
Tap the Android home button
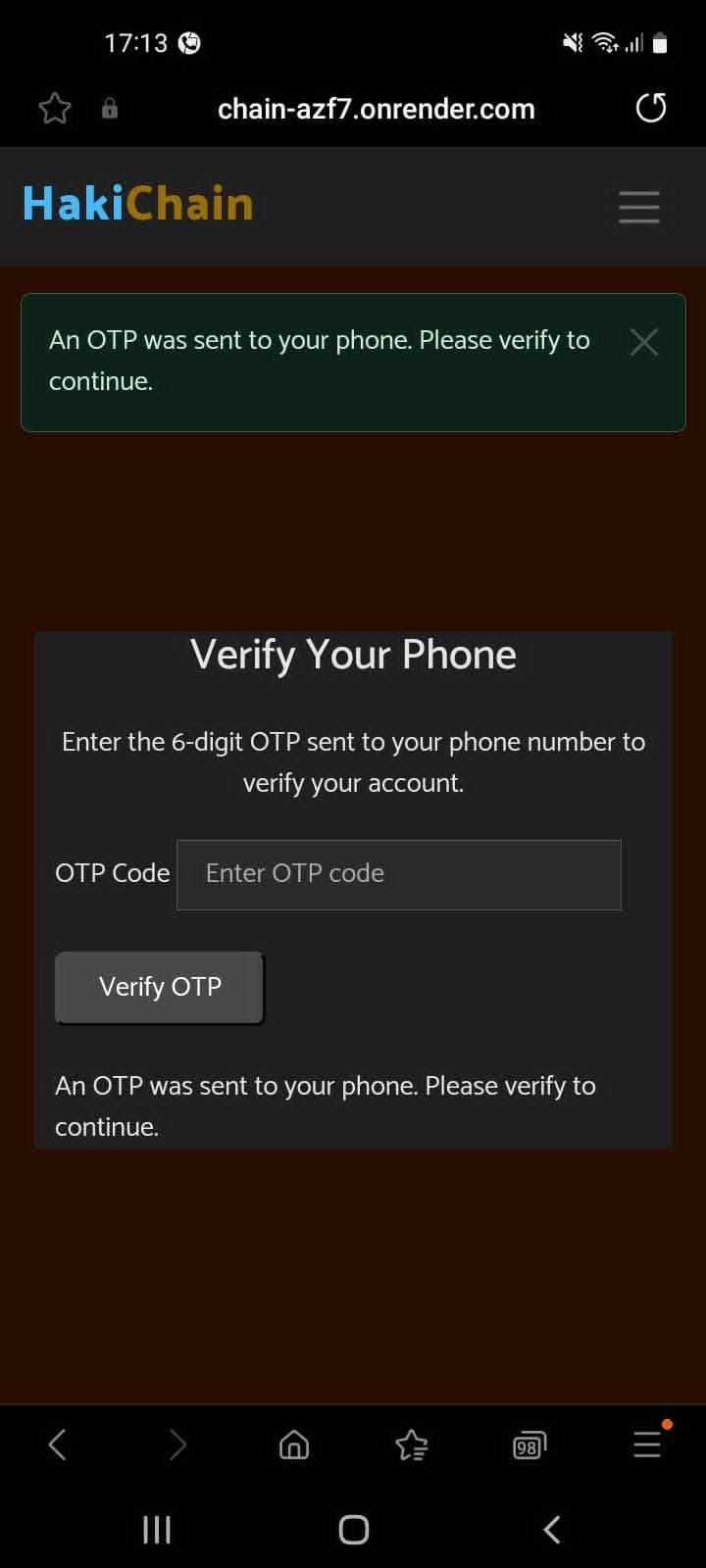(353, 1528)
